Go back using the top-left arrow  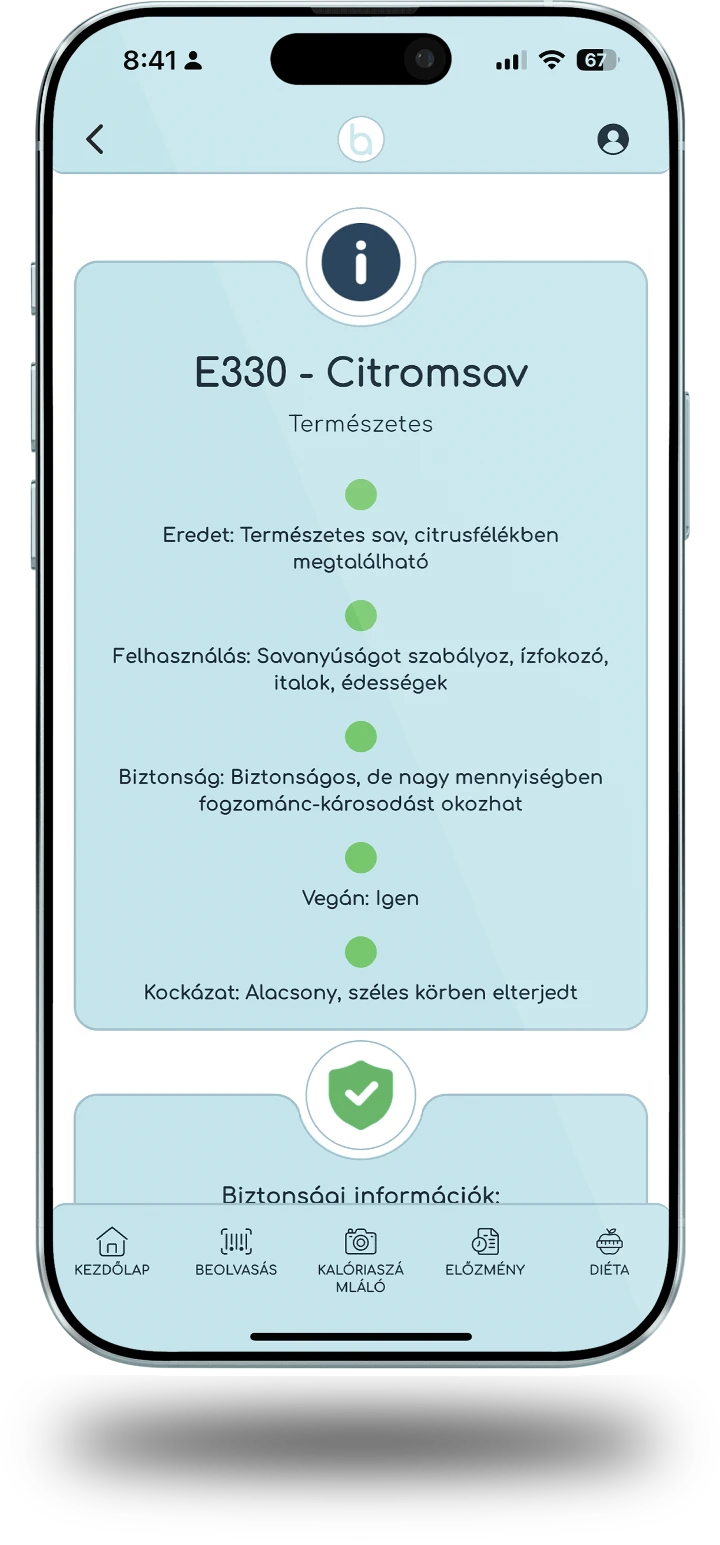point(95,139)
